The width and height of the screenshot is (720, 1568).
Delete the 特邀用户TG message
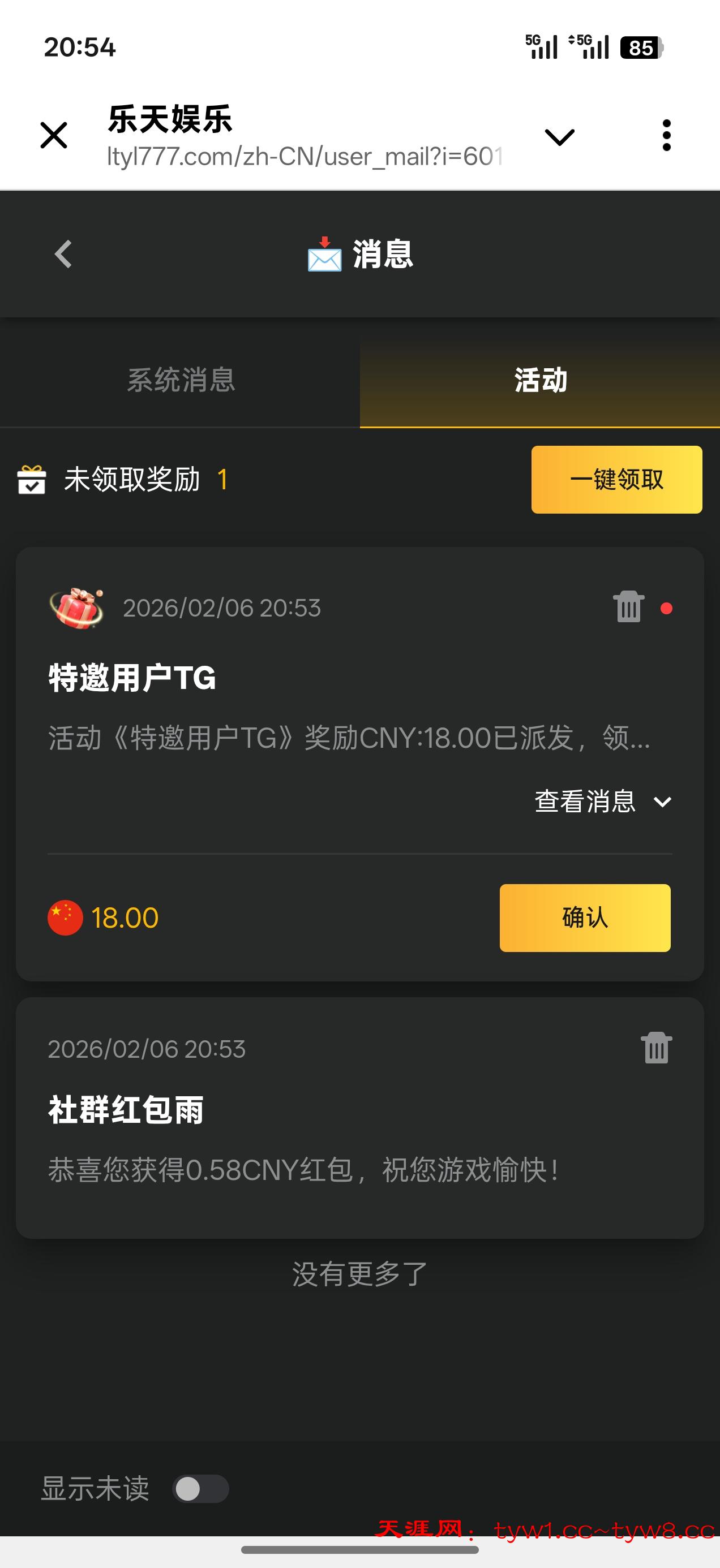click(628, 607)
